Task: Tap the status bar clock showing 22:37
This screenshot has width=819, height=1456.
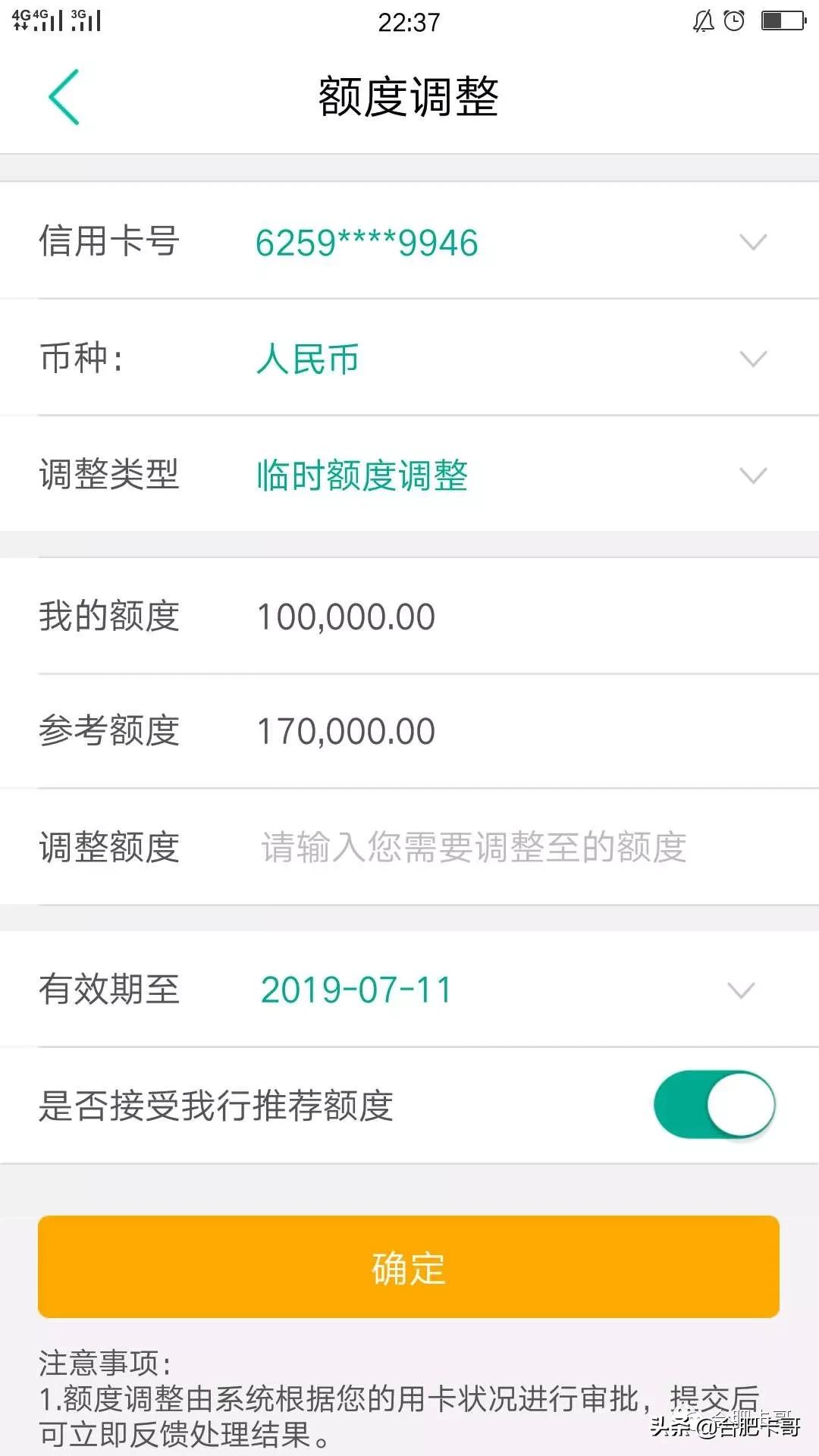Action: (x=409, y=23)
